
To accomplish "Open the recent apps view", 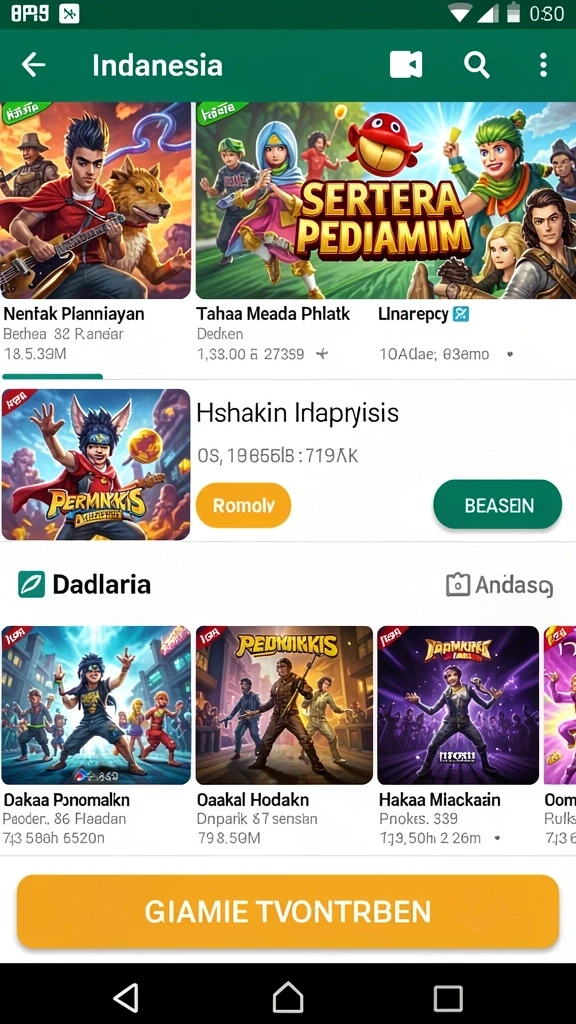I will tap(448, 998).
